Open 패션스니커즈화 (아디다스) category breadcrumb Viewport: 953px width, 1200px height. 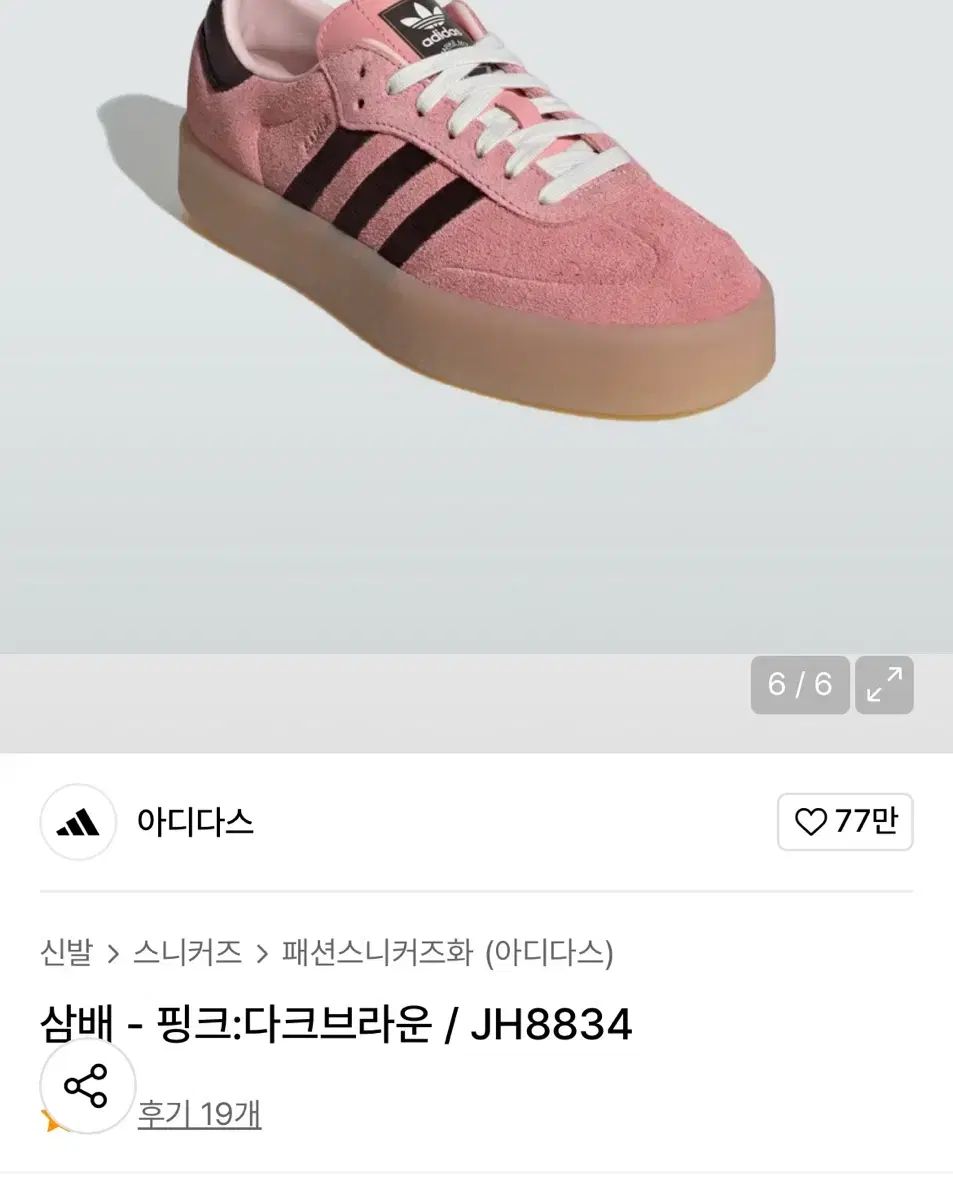(x=448, y=952)
